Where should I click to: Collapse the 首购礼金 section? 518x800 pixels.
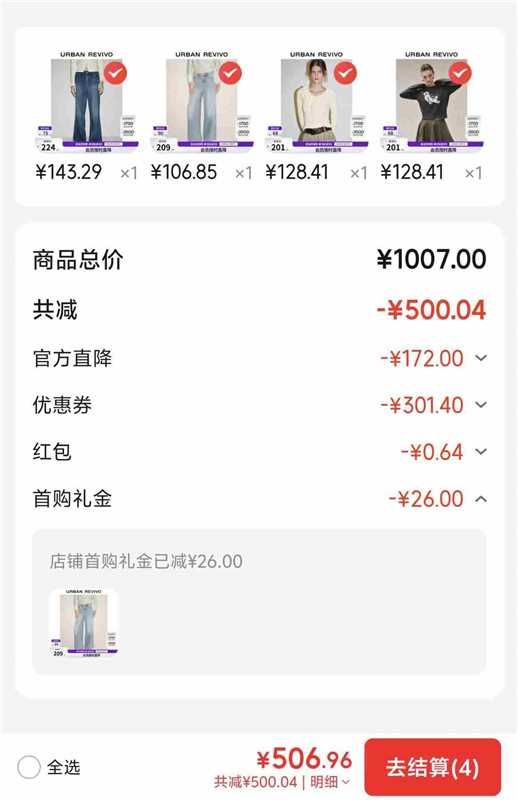481,498
